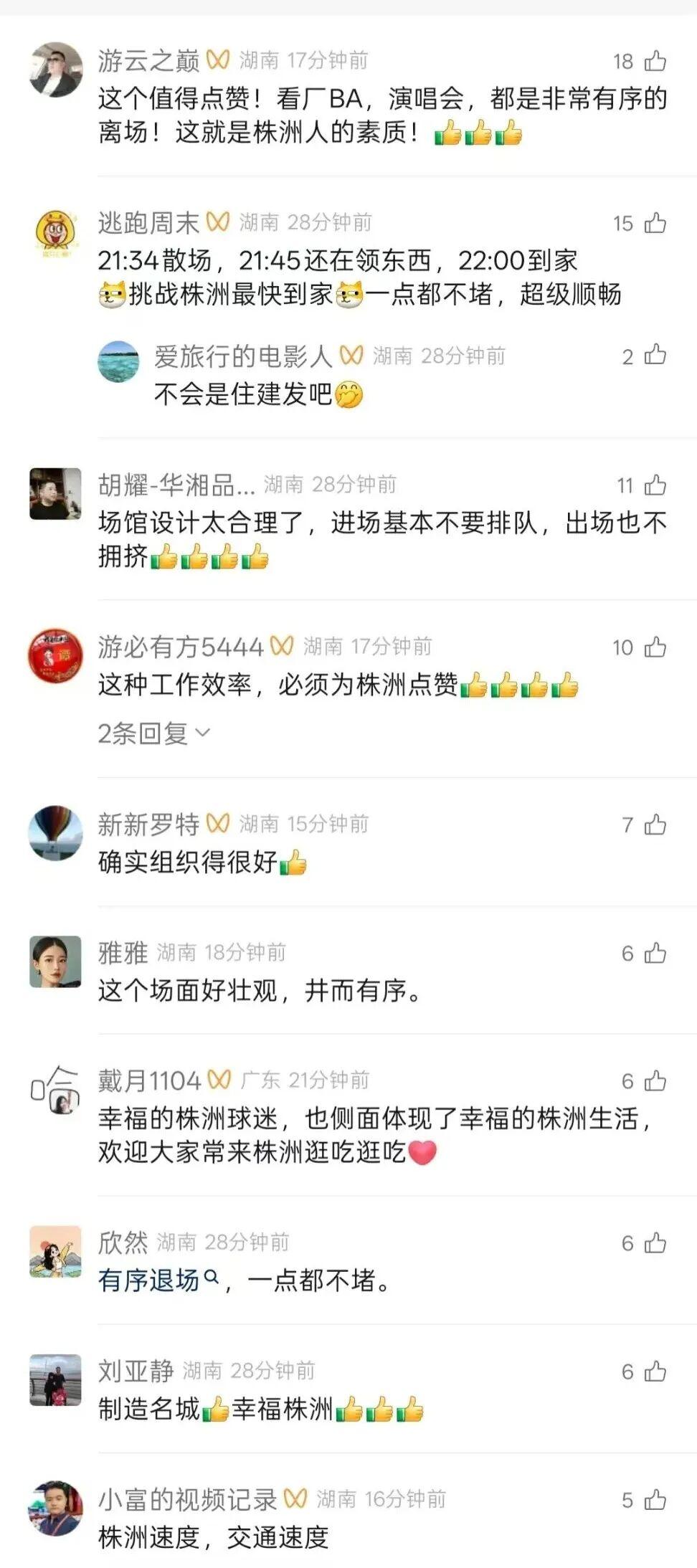Like 新新罗特's comment
Screen dimensions: 697x1568
pyautogui.click(x=655, y=825)
